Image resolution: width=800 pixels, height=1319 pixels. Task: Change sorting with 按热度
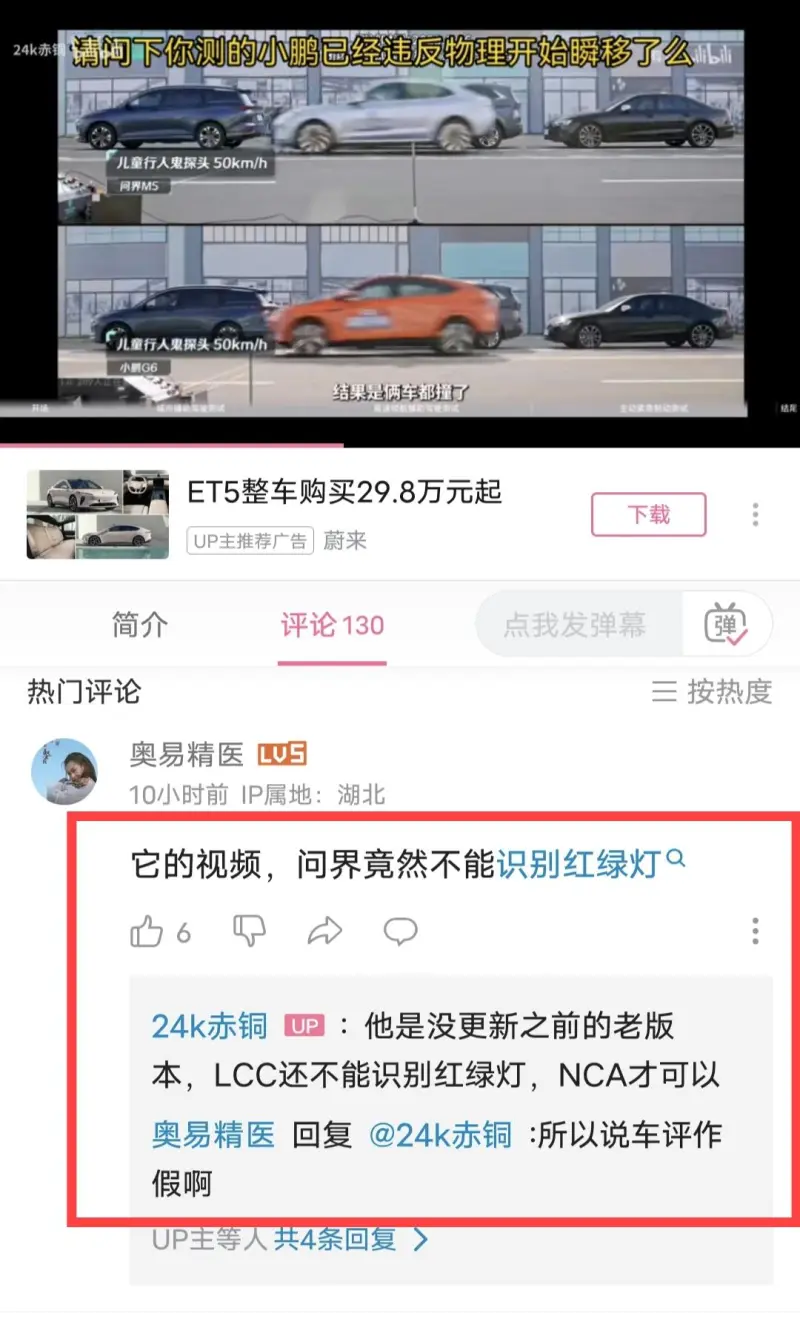(x=713, y=692)
